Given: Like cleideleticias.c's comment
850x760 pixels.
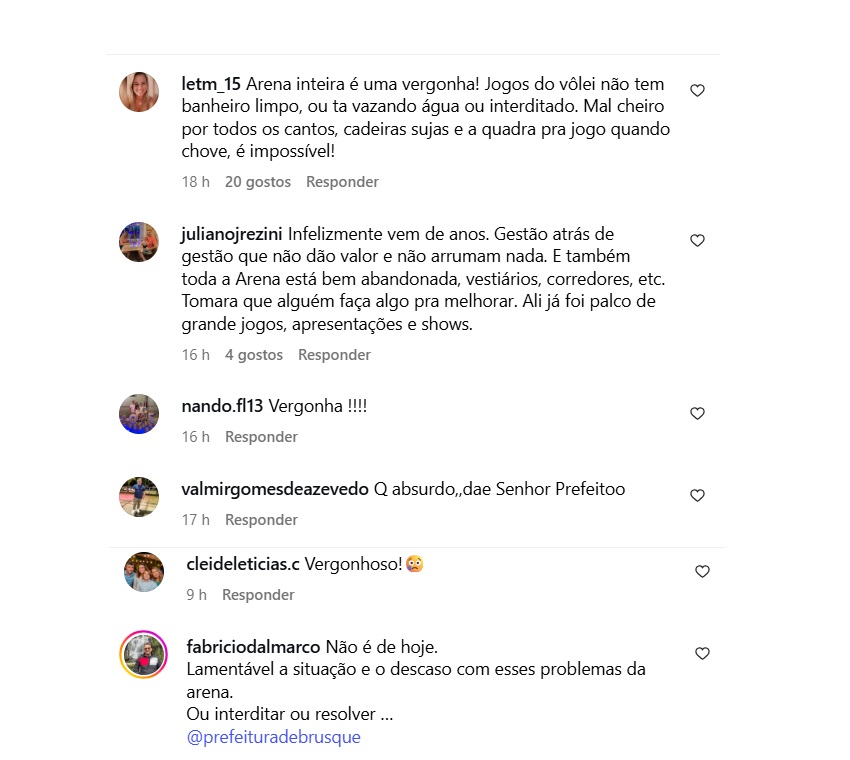Looking at the screenshot, I should [x=702, y=572].
